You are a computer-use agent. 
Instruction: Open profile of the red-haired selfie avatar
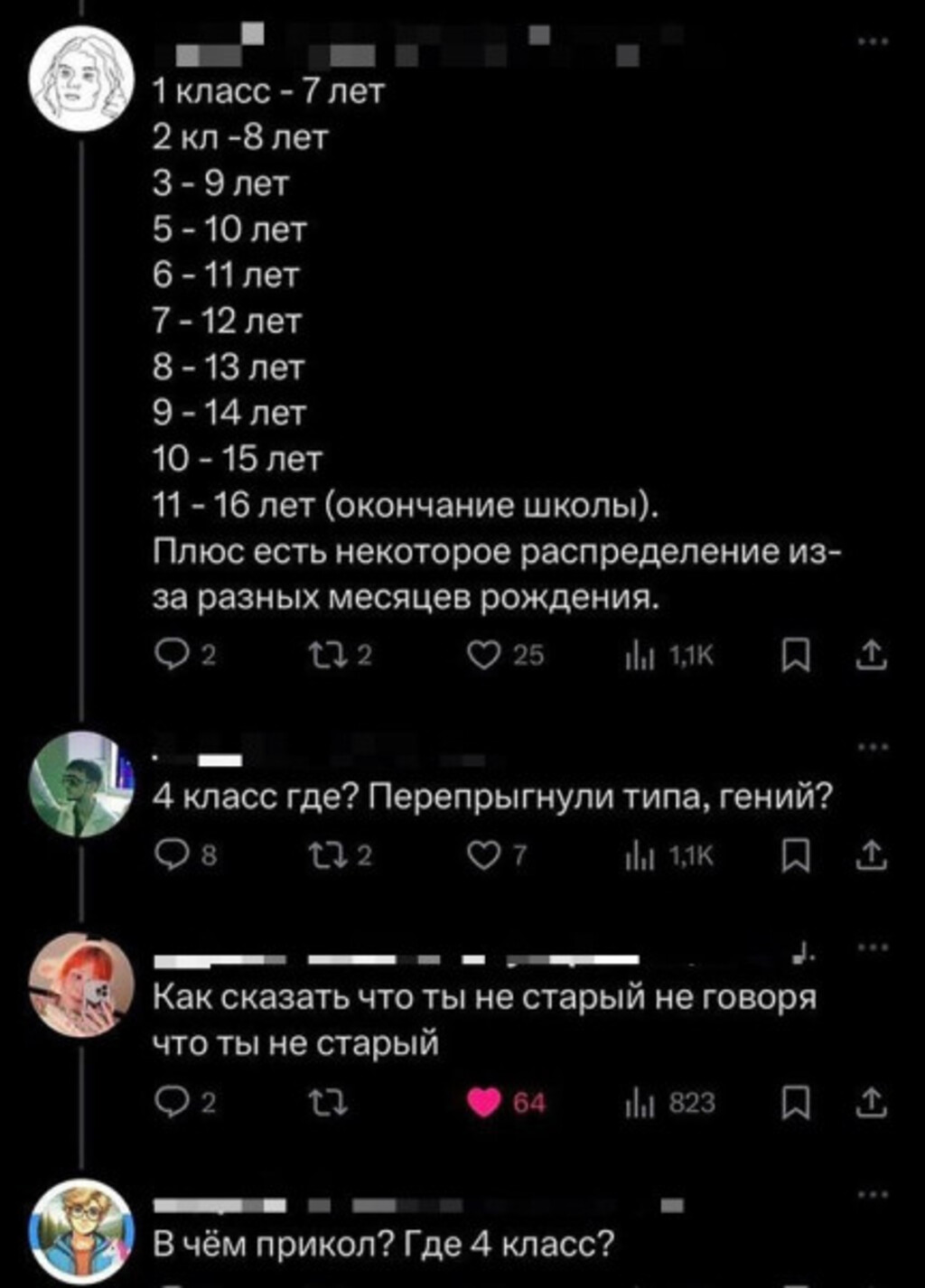tap(81, 985)
